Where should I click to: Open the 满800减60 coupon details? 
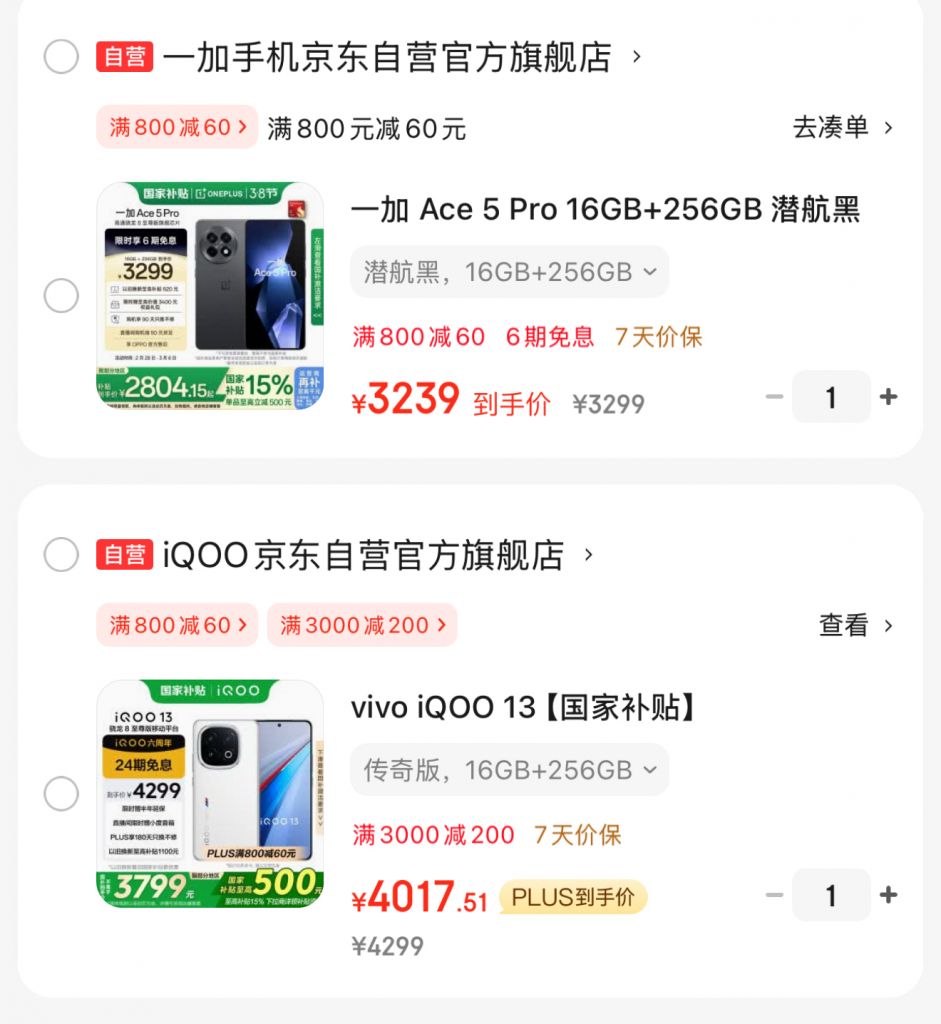tap(177, 125)
